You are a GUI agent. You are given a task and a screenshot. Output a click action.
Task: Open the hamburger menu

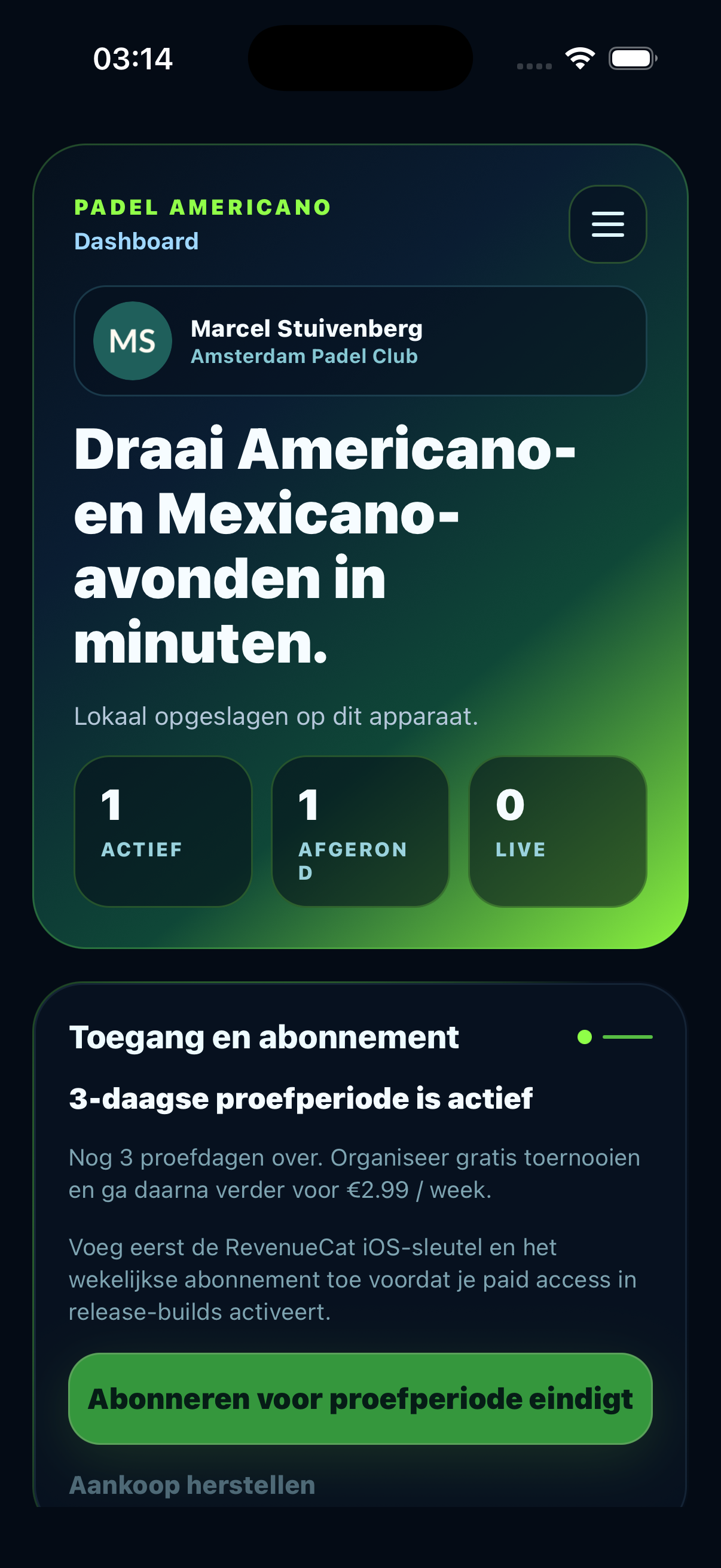pos(607,224)
